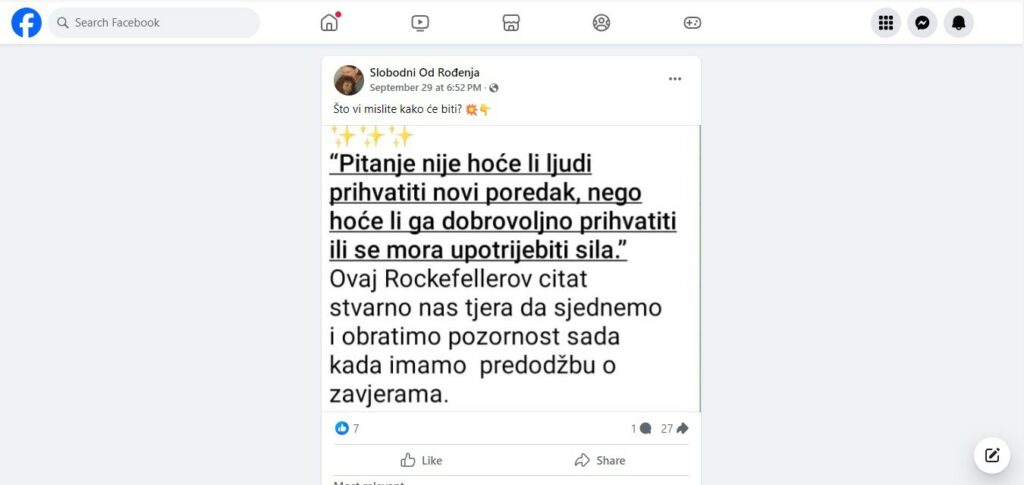Go to the Home feed tab
This screenshot has height=485, width=1024.
pyautogui.click(x=329, y=22)
